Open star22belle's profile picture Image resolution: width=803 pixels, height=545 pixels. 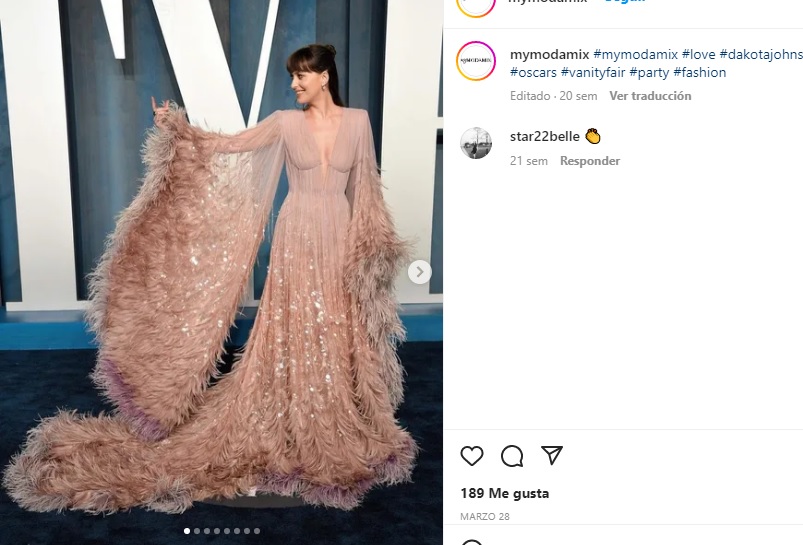tap(476, 143)
